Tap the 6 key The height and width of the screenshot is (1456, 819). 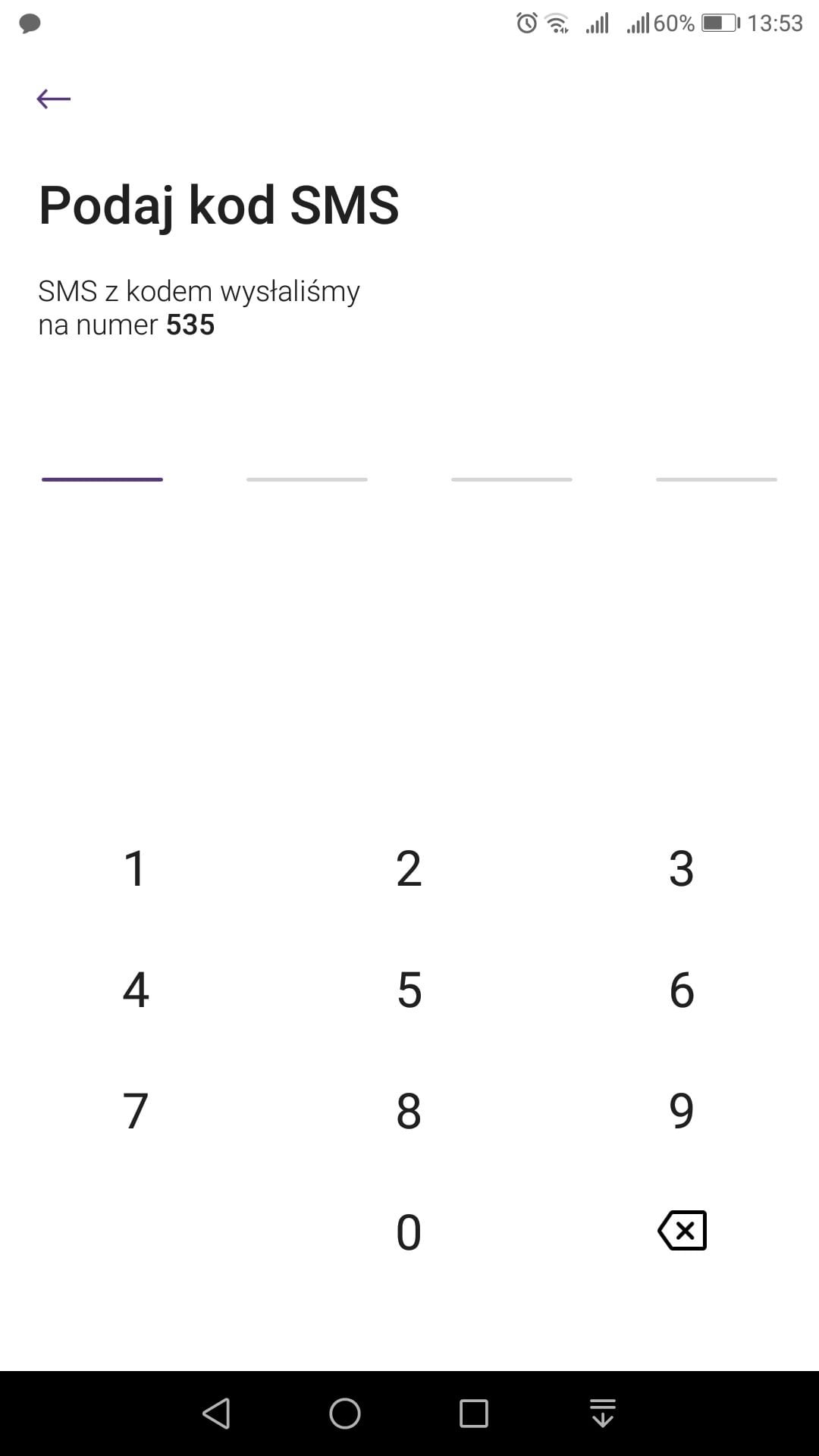682,990
